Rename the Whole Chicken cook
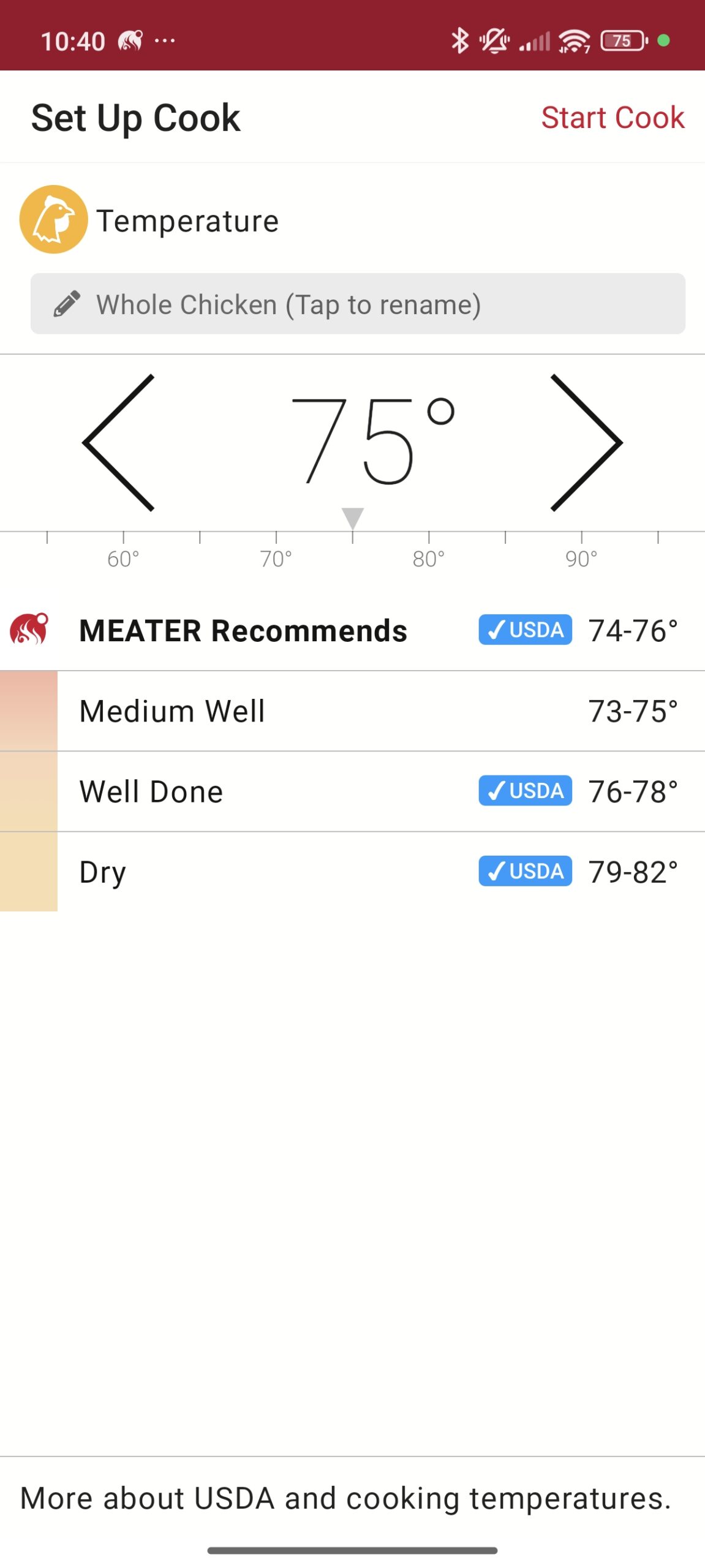This screenshot has height=1568, width=705. point(358,304)
